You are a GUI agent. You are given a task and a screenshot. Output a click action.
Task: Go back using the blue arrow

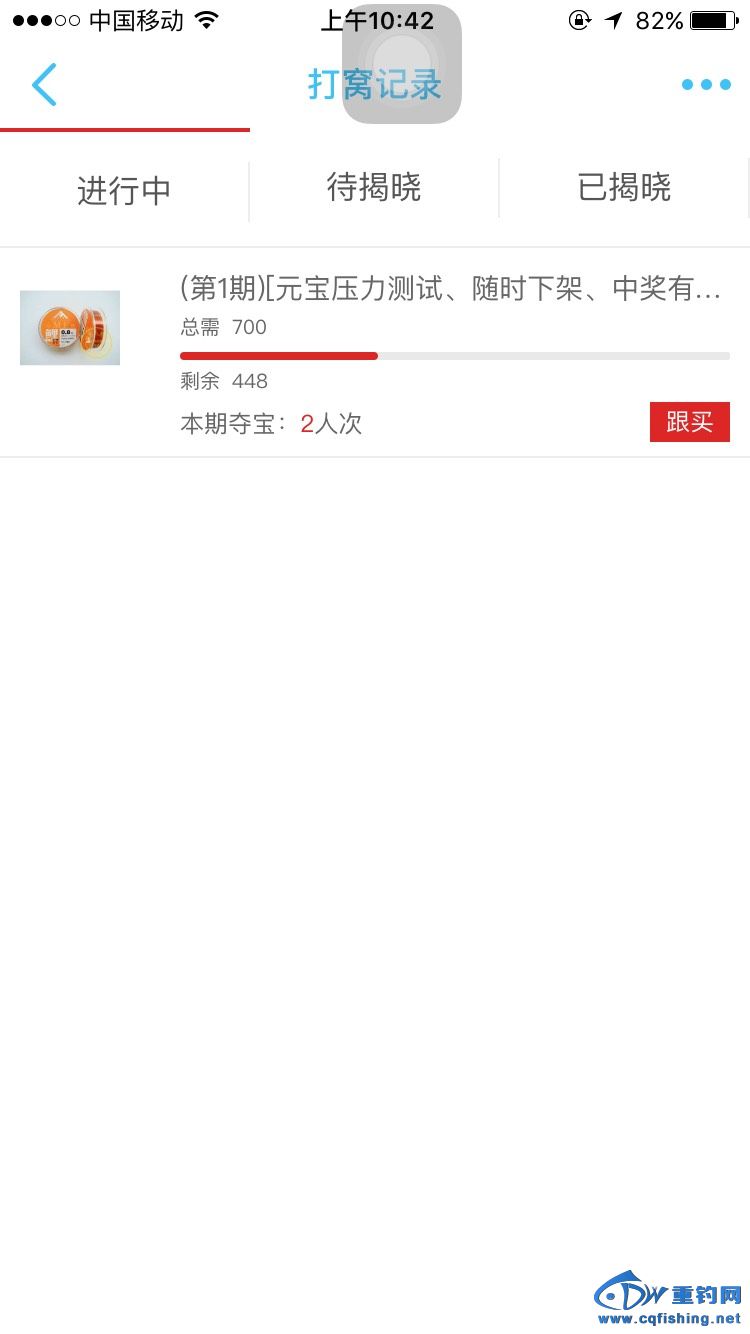pos(44,85)
